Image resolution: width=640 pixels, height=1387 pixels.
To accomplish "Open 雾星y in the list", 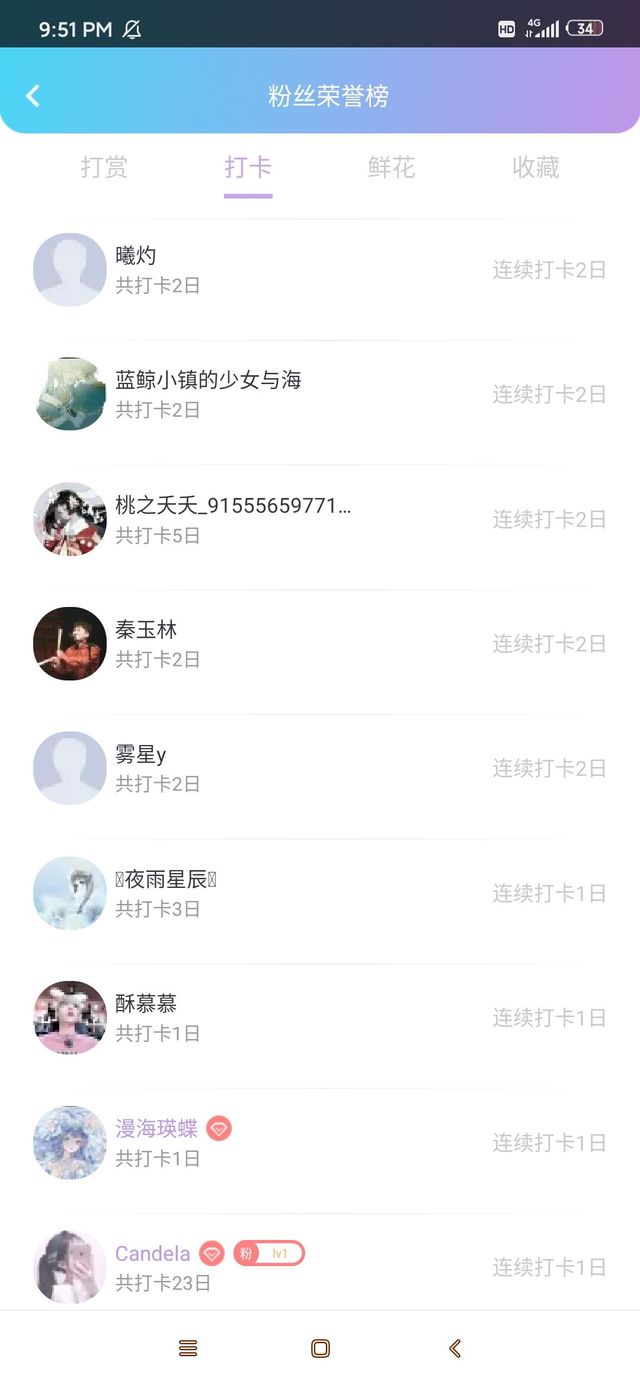I will pyautogui.click(x=320, y=768).
